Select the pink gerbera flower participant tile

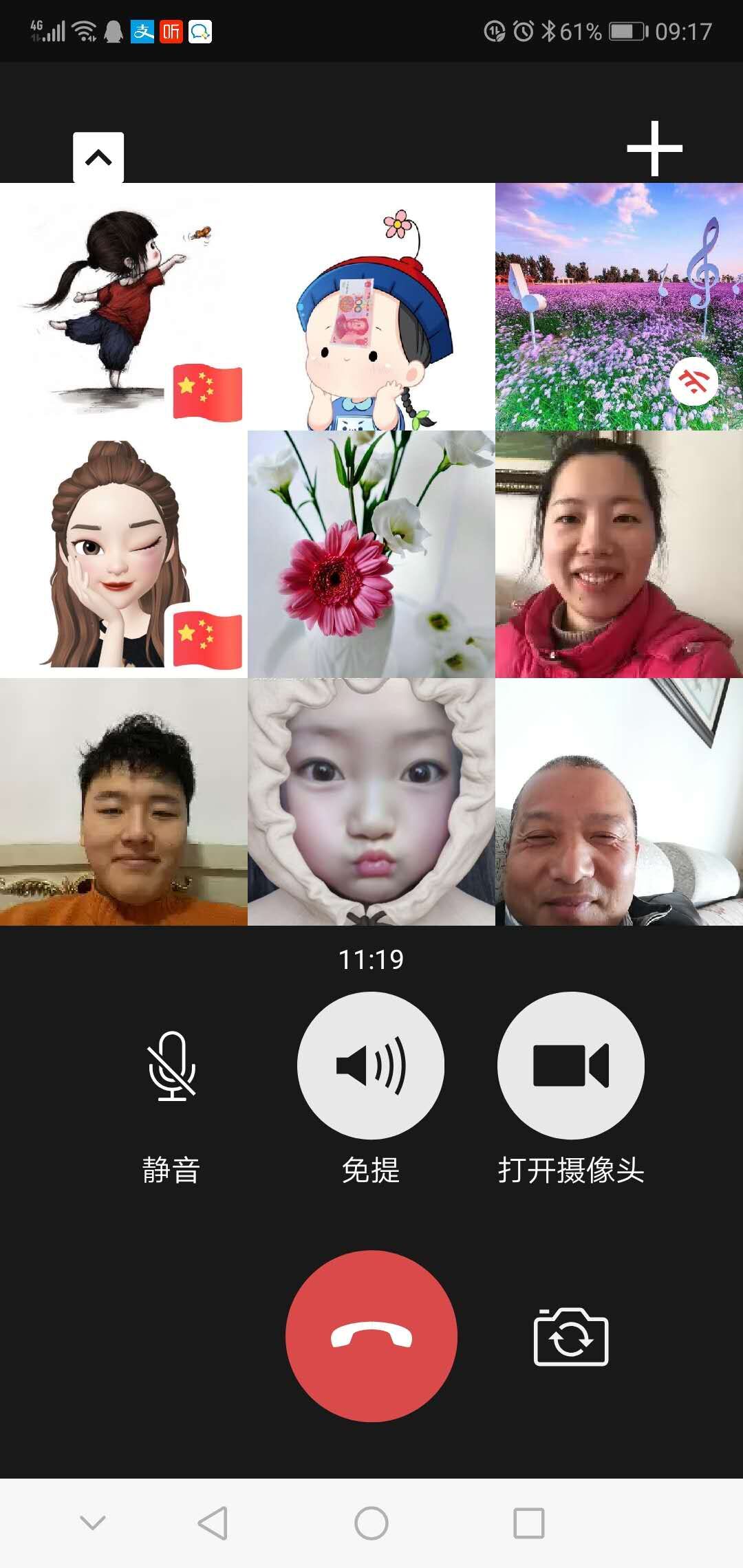[371, 554]
